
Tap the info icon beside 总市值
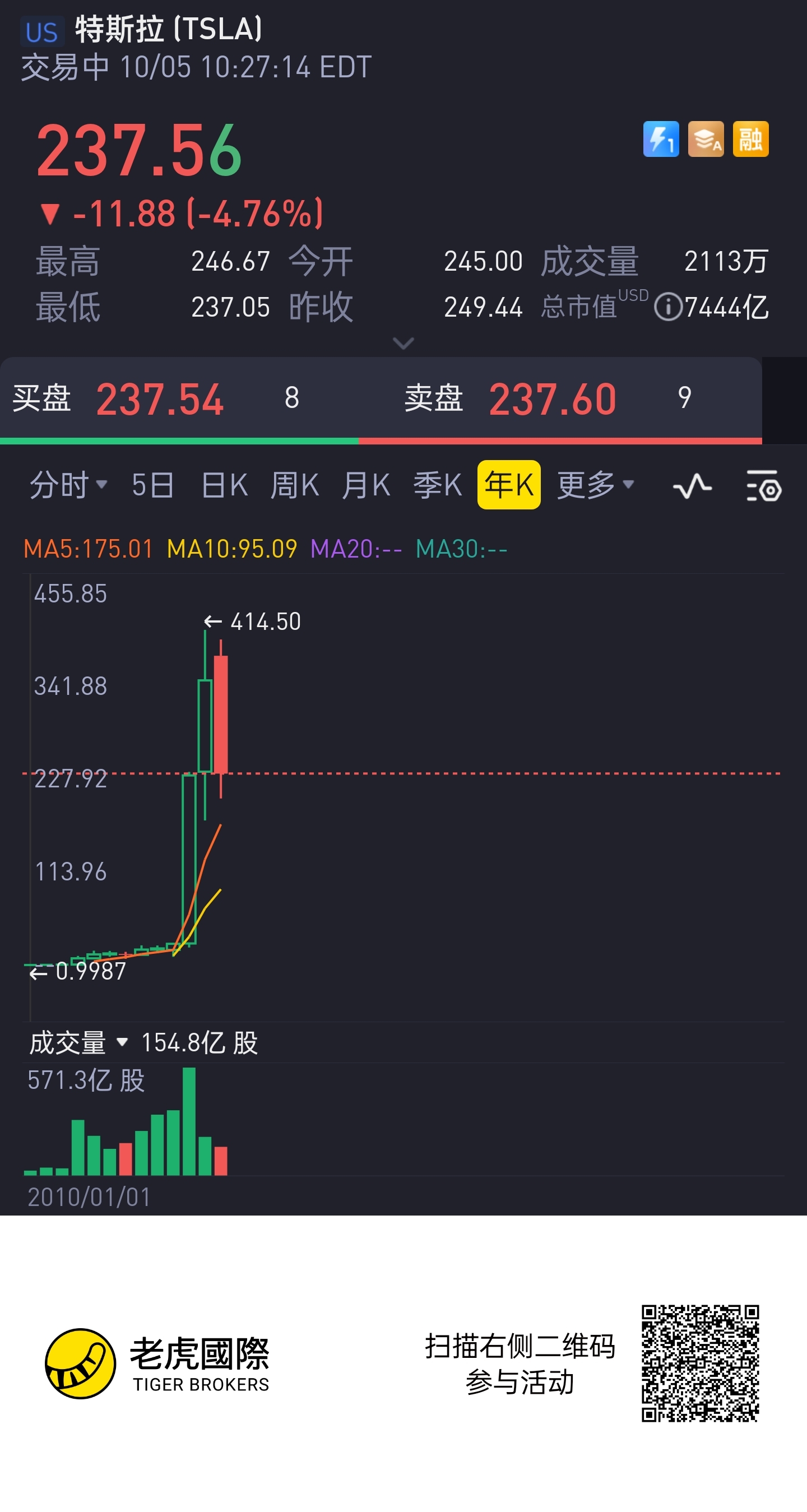667,308
